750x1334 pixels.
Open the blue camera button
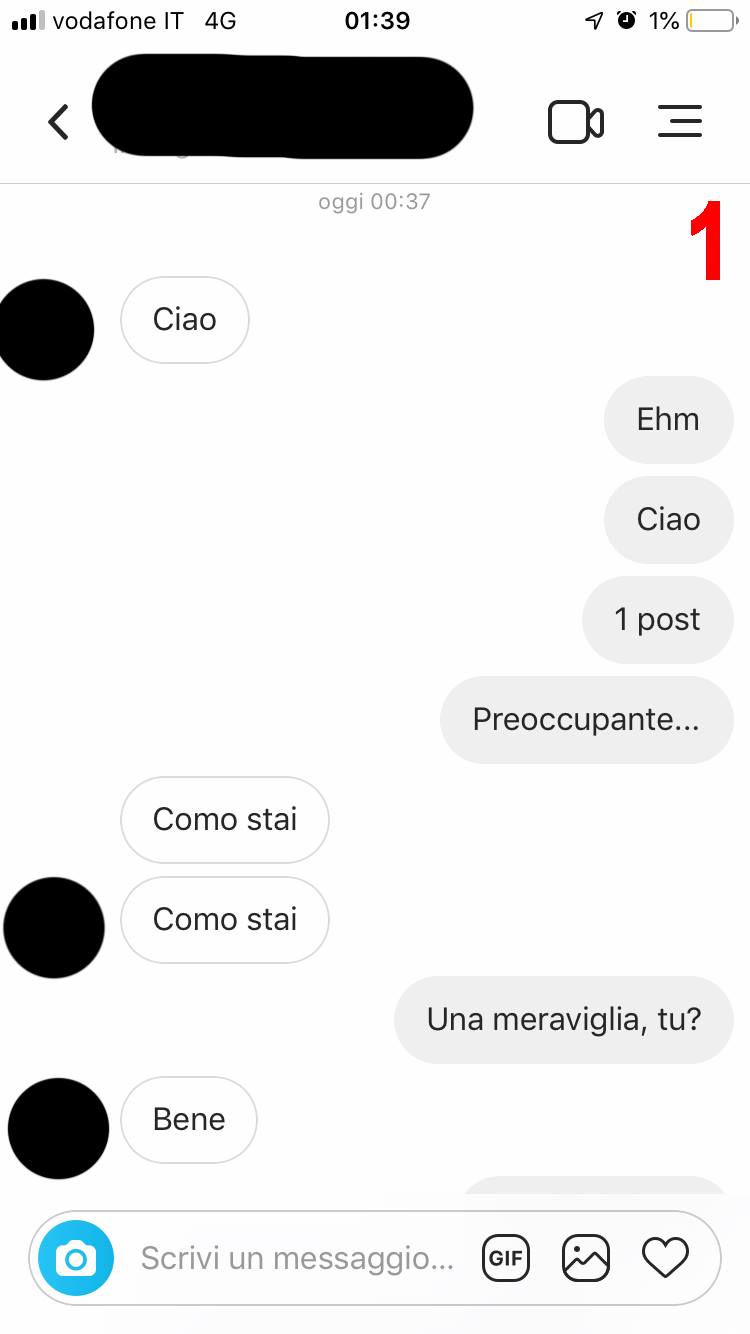(76, 1258)
